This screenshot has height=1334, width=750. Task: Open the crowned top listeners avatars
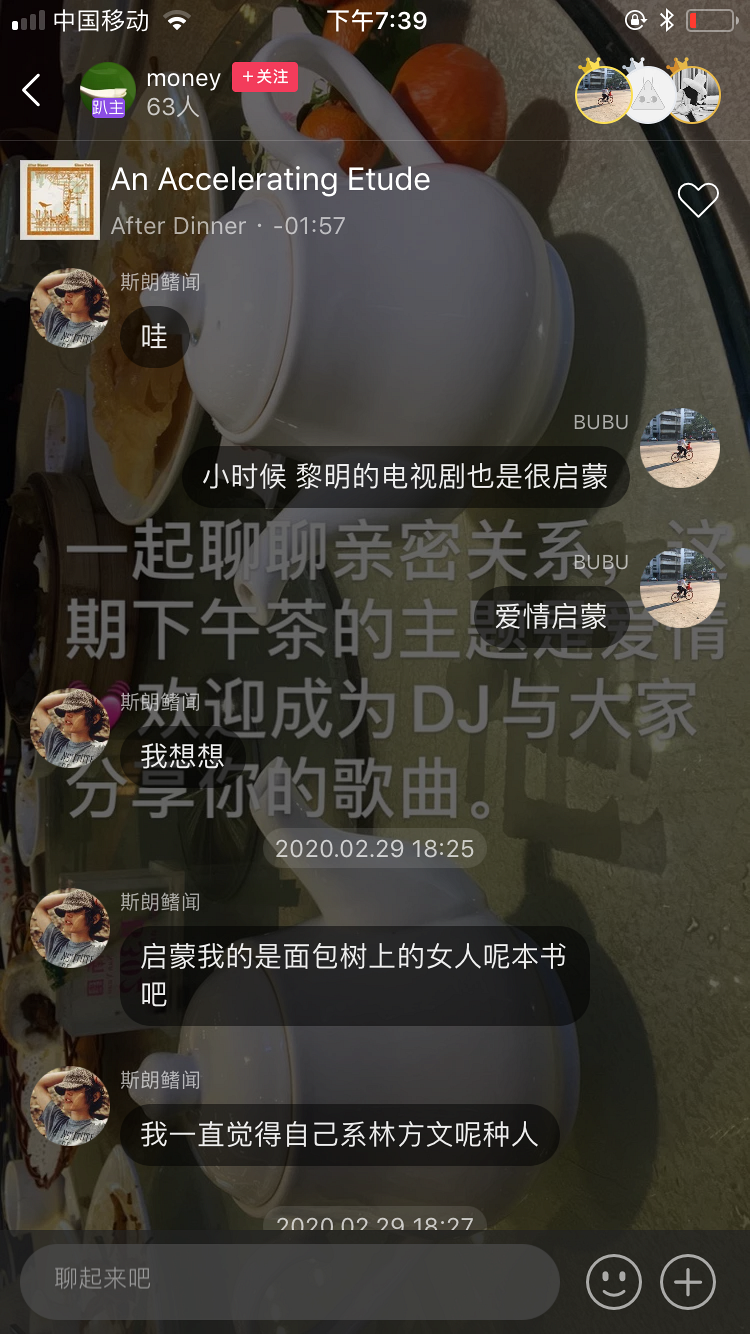tap(648, 94)
